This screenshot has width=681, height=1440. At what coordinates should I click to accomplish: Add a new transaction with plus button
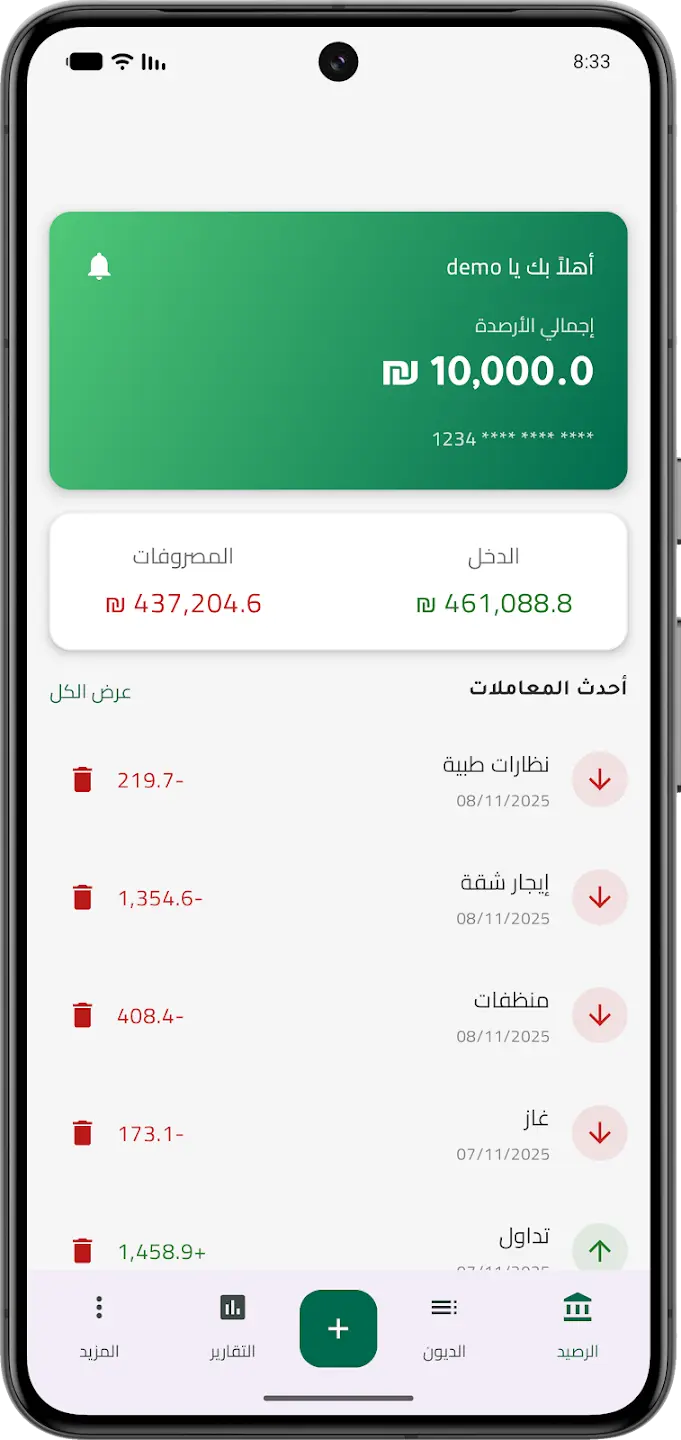click(x=338, y=1328)
